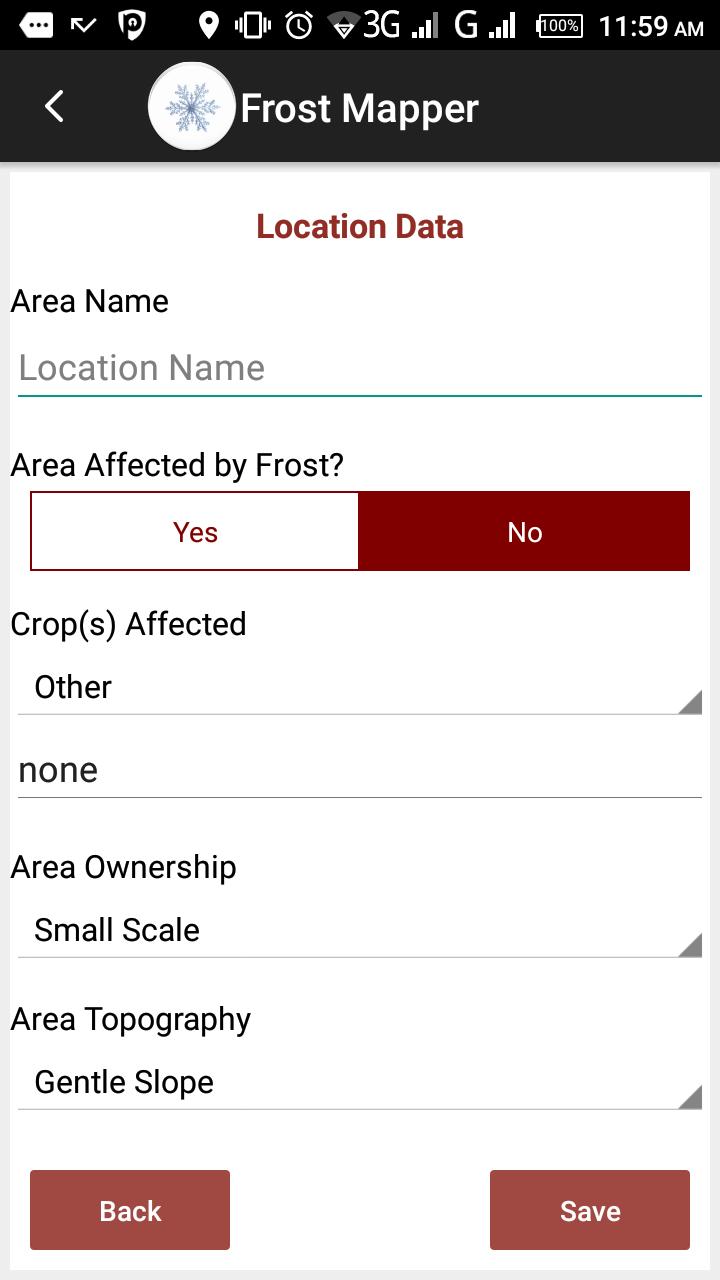Select No for Area Affected by Frost
This screenshot has height=1280, width=720.
tap(524, 531)
